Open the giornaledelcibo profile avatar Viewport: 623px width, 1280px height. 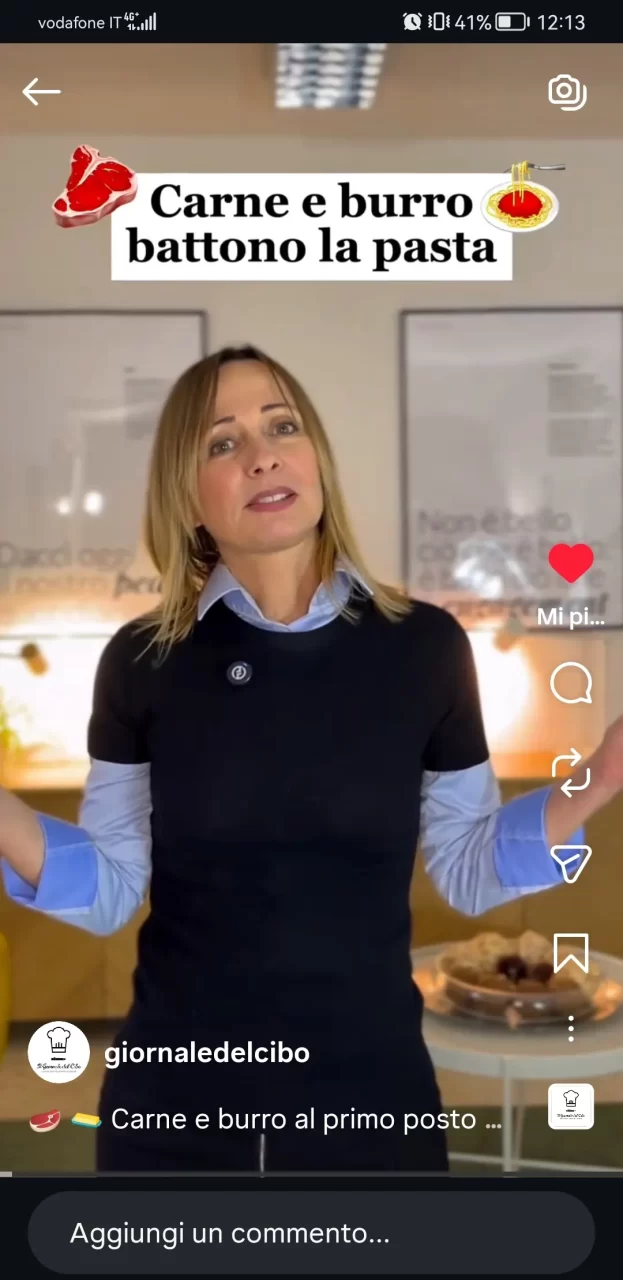click(x=59, y=1053)
